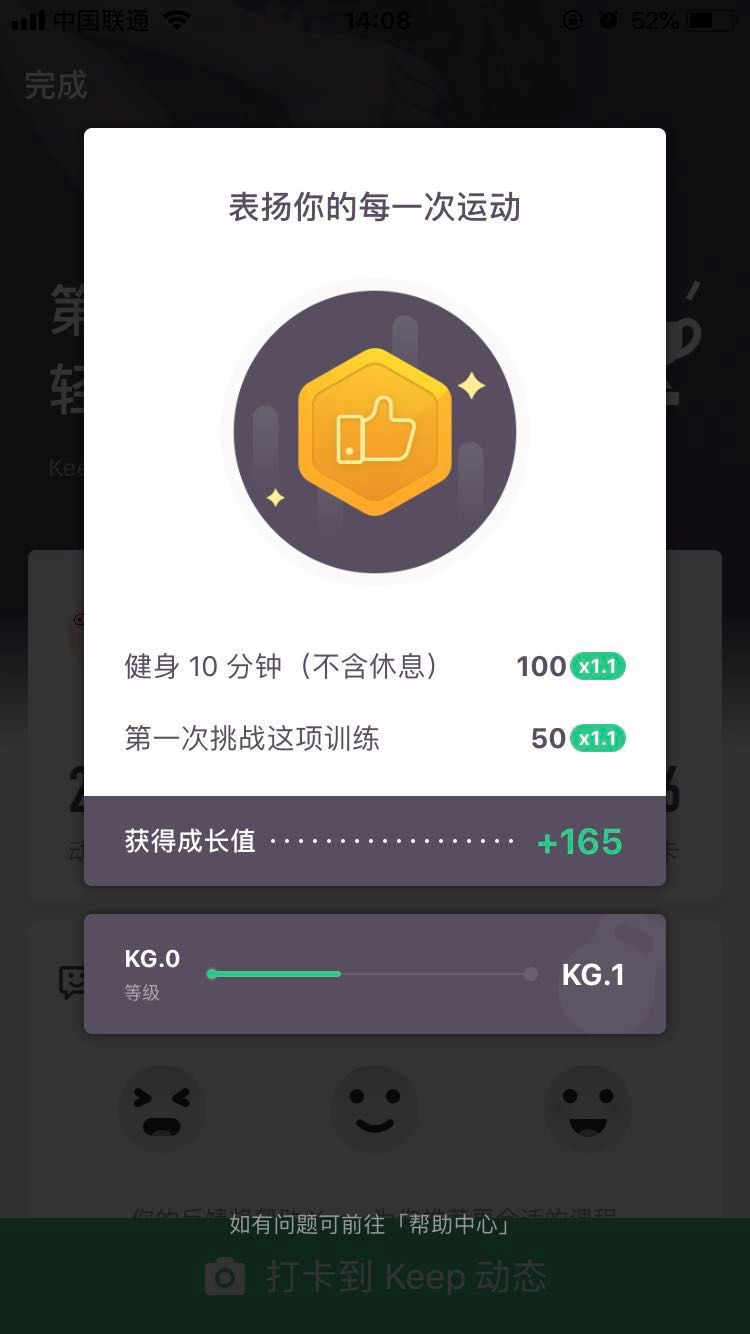The height and width of the screenshot is (1334, 750).
Task: Expand the 获得成长值 growth value row
Action: tap(375, 841)
